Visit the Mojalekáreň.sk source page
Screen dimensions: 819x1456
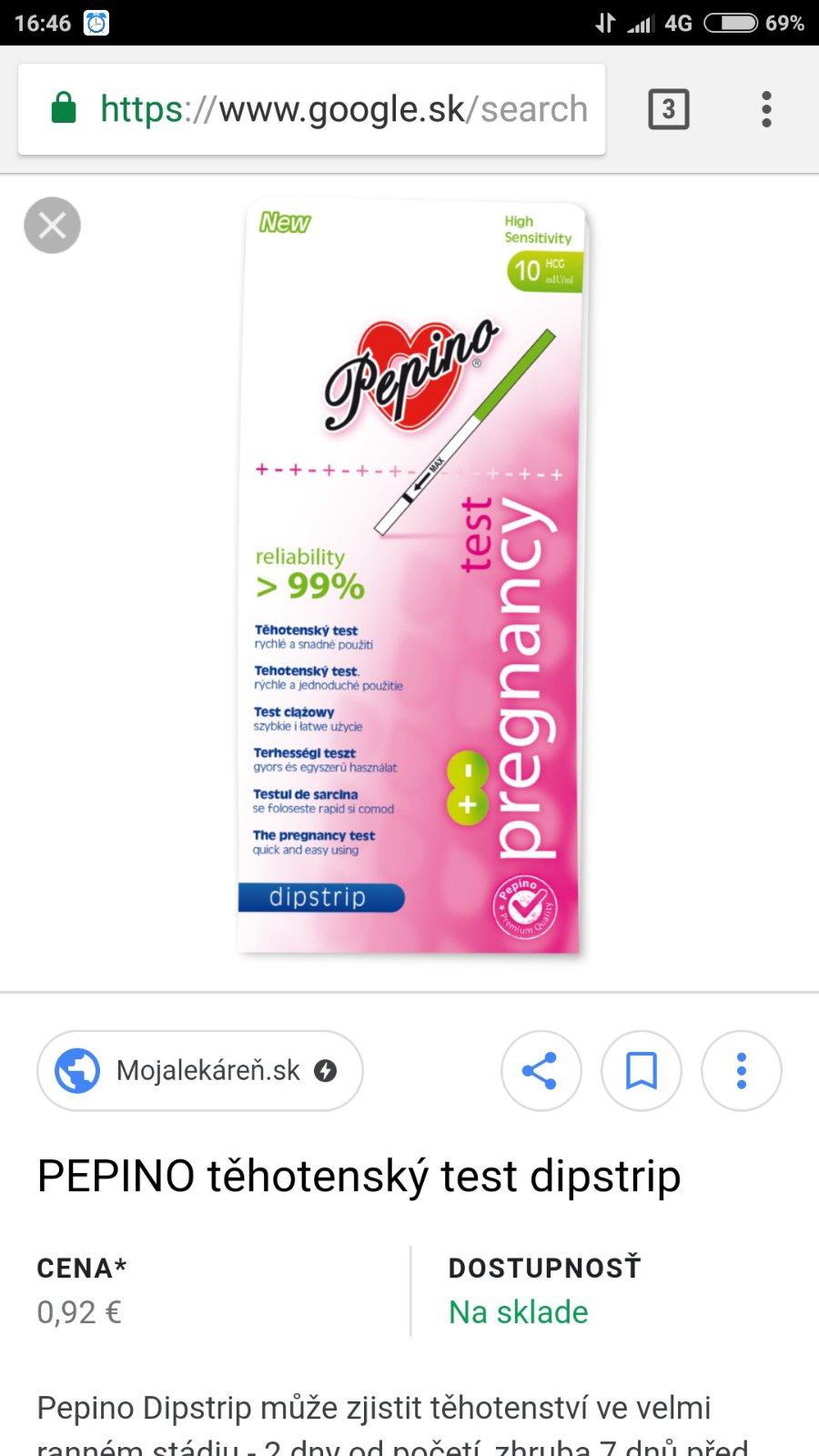pos(200,1070)
